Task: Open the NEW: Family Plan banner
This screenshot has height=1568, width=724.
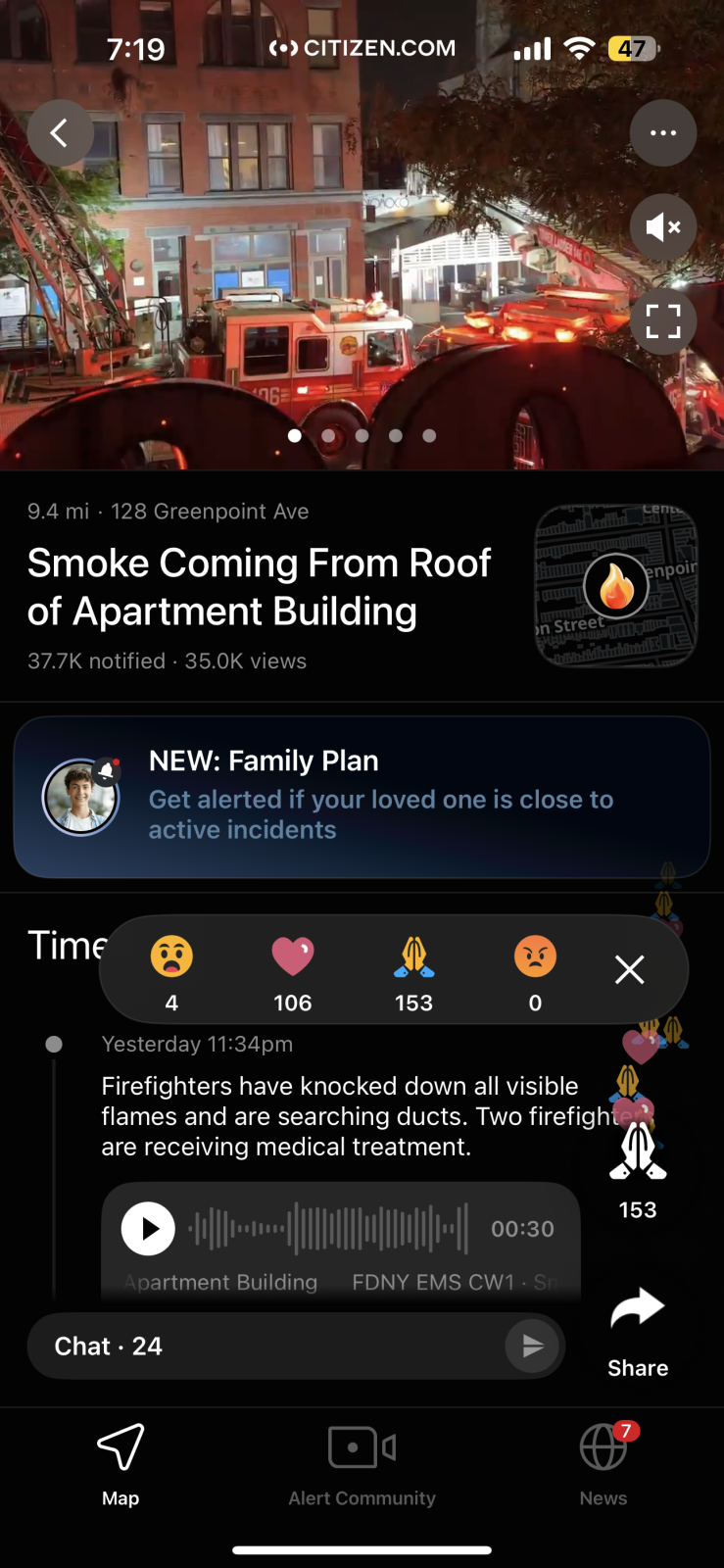Action: pos(362,797)
